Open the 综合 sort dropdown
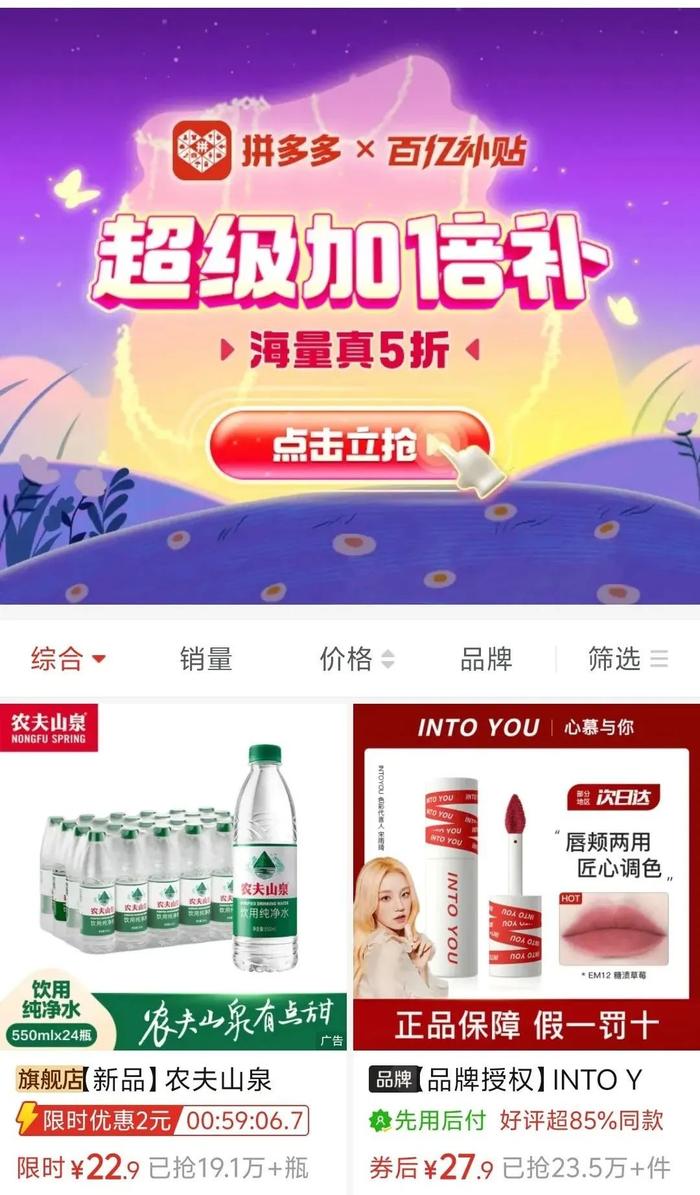 click(x=68, y=658)
